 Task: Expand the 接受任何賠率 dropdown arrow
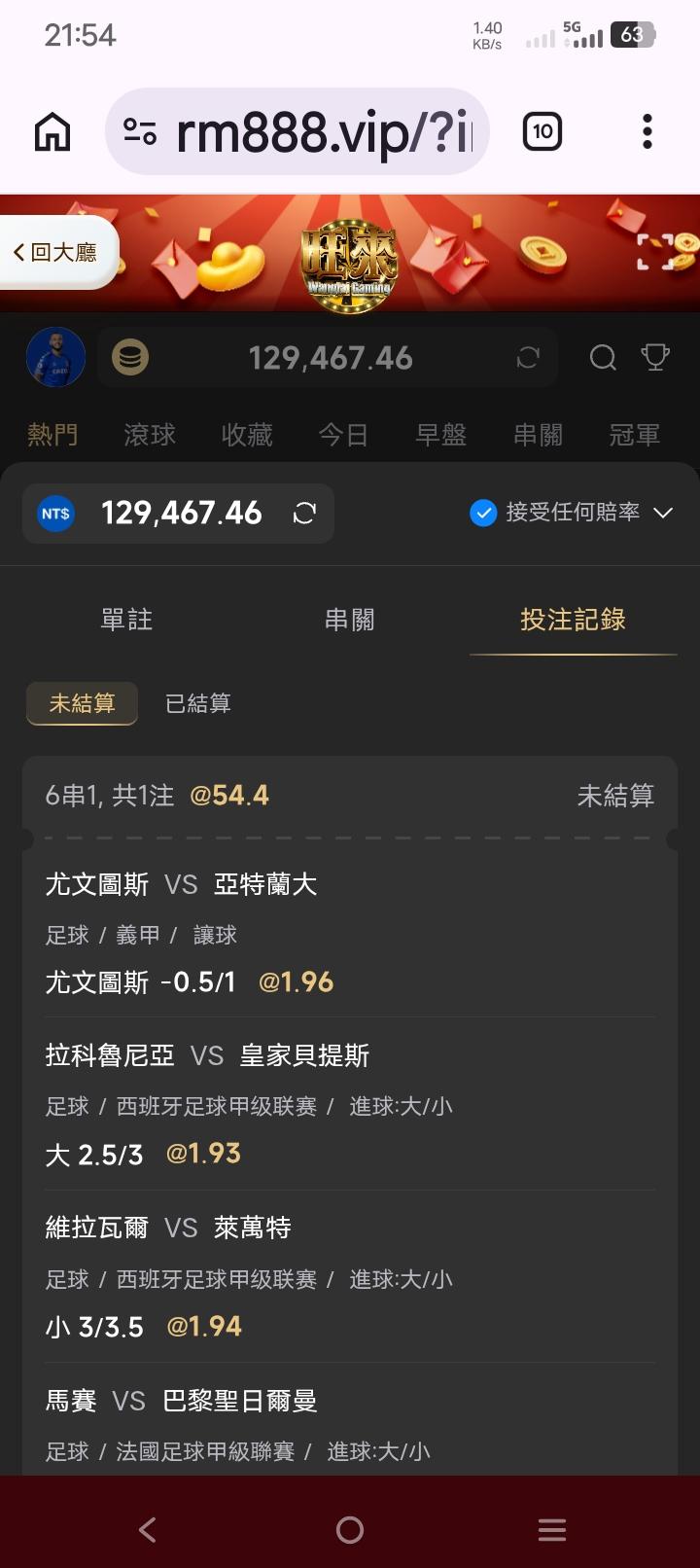663,513
